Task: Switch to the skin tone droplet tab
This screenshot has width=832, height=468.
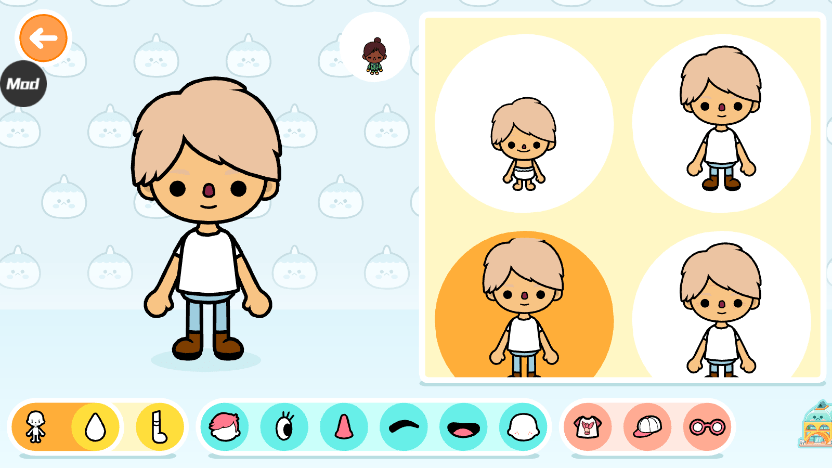Action: pos(96,428)
